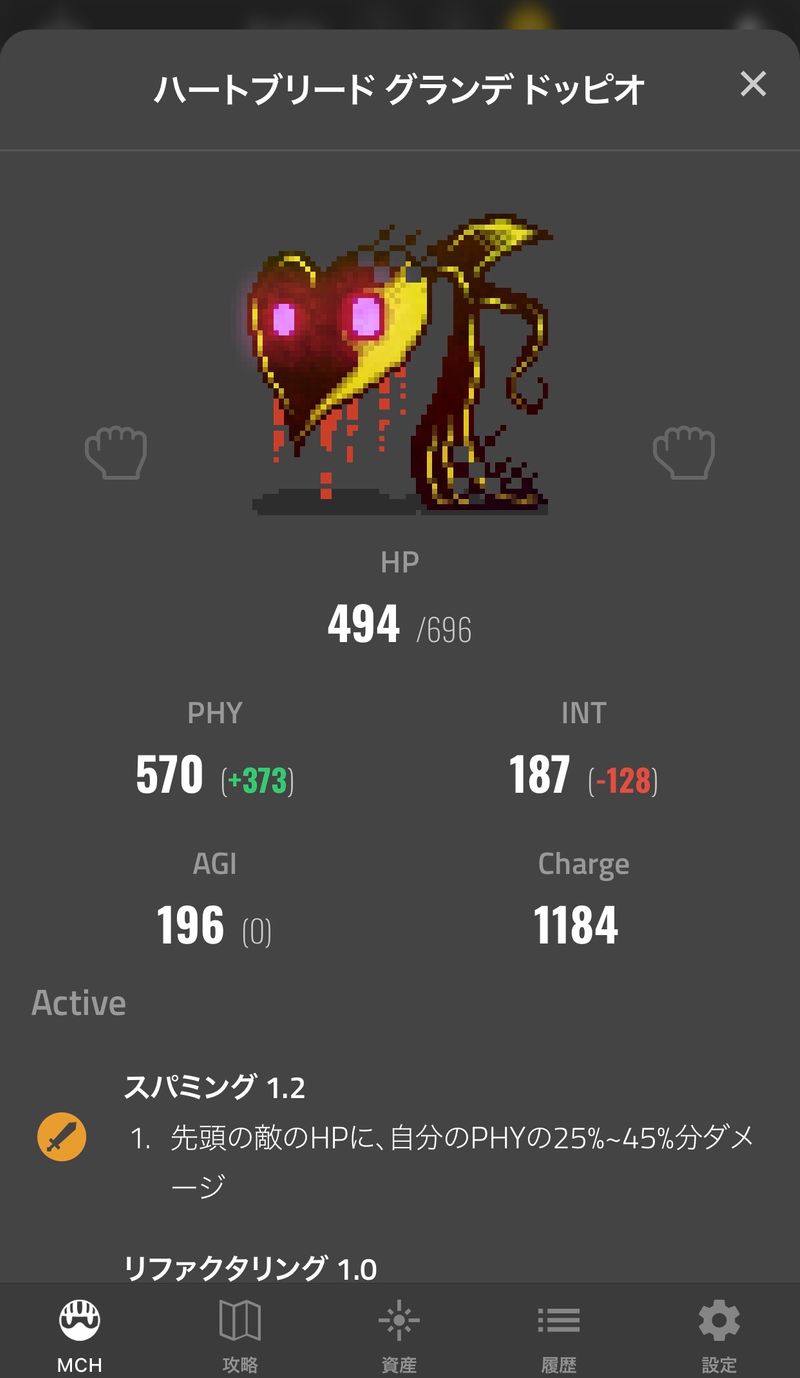The image size is (800, 1378).
Task: Close the ハートブリード グランデ ドッピオ detail sheet
Action: pyautogui.click(x=752, y=85)
